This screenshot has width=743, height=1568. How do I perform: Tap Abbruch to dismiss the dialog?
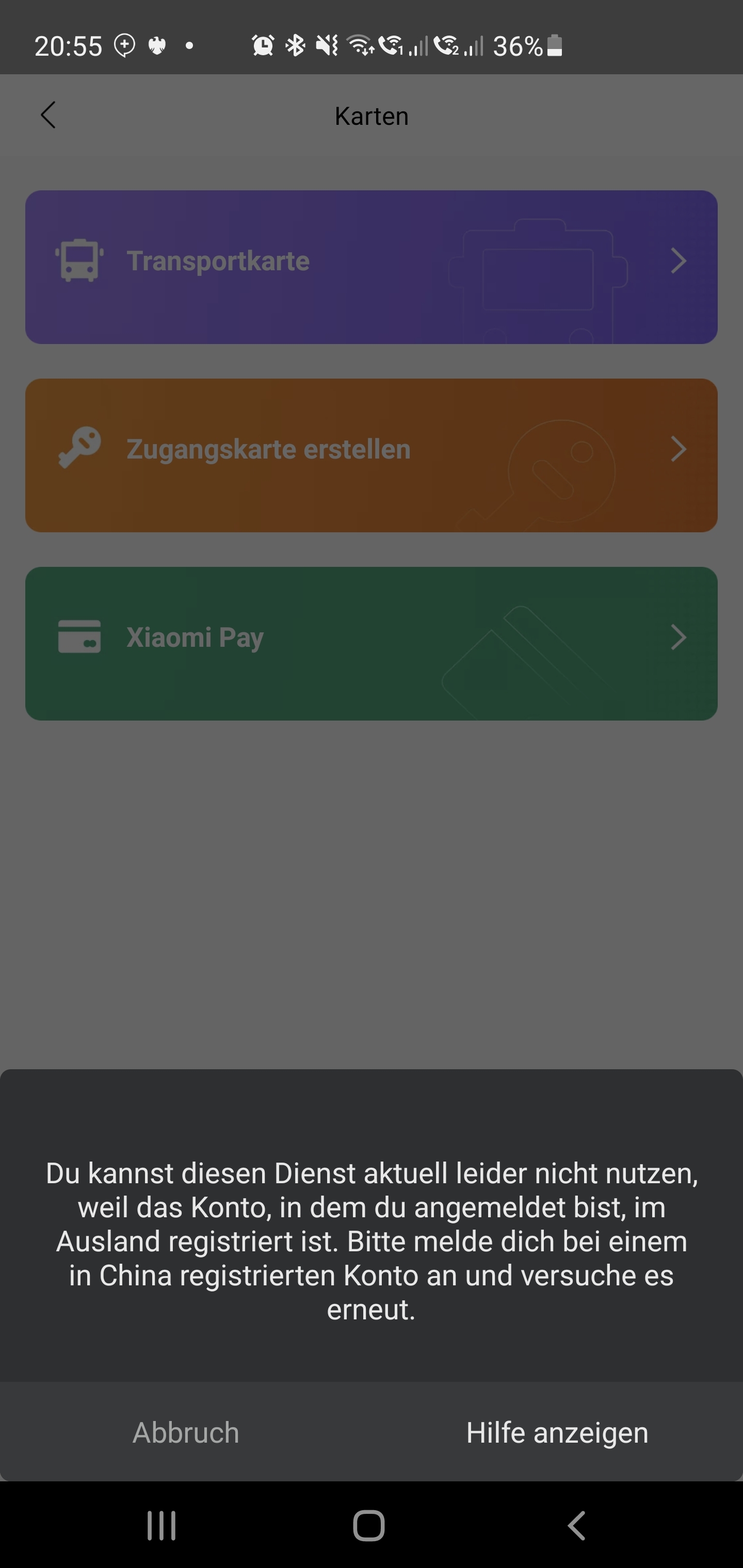tap(186, 1432)
